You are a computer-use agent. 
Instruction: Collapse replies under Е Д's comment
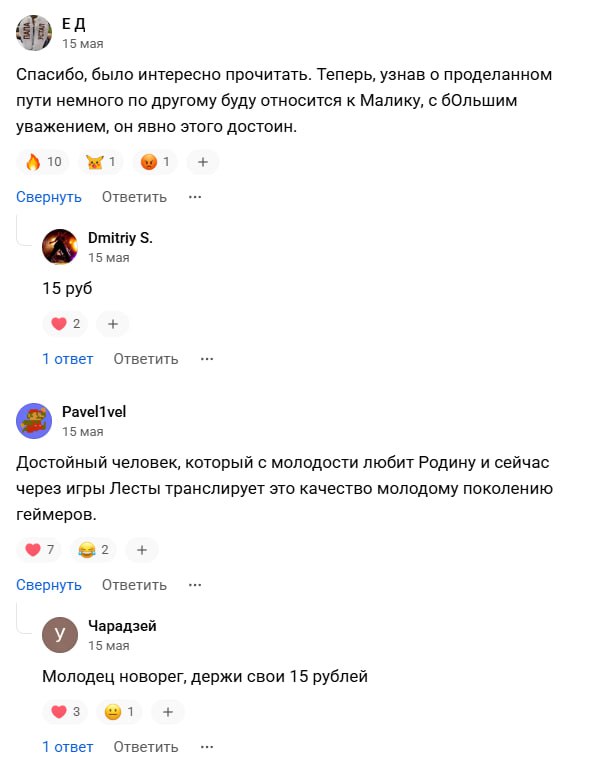click(x=48, y=197)
